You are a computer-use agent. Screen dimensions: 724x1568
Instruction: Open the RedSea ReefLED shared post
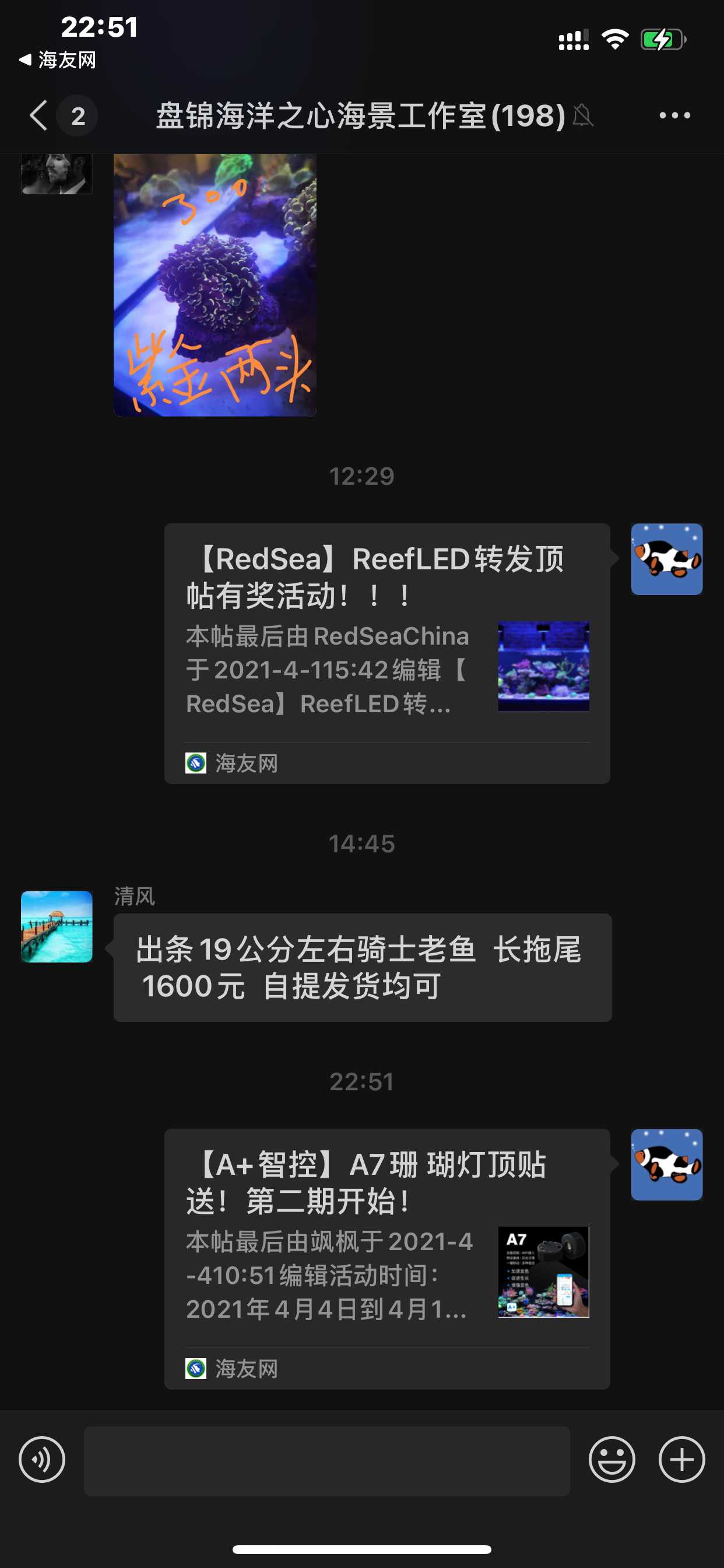pyautogui.click(x=387, y=653)
